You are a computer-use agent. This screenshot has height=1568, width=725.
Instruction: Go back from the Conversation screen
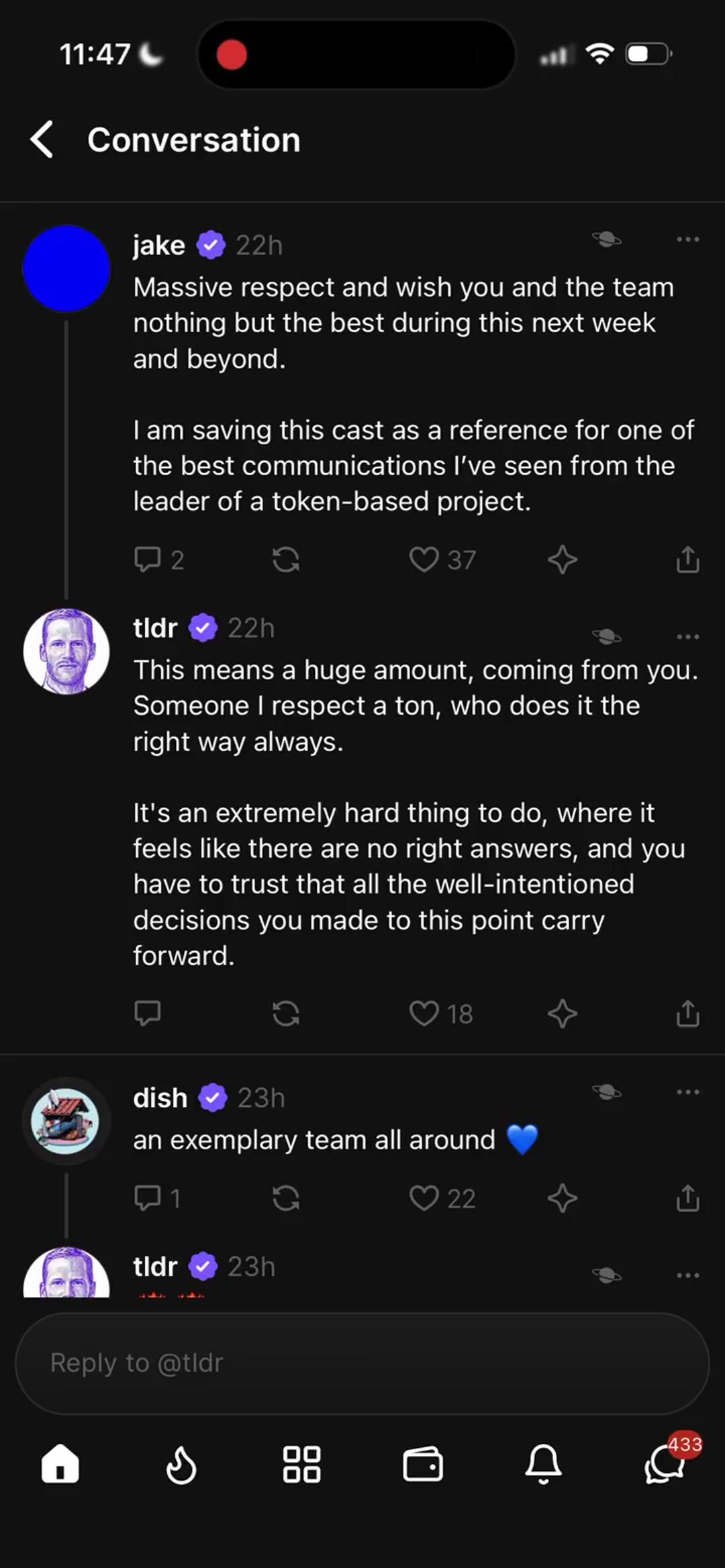click(42, 140)
